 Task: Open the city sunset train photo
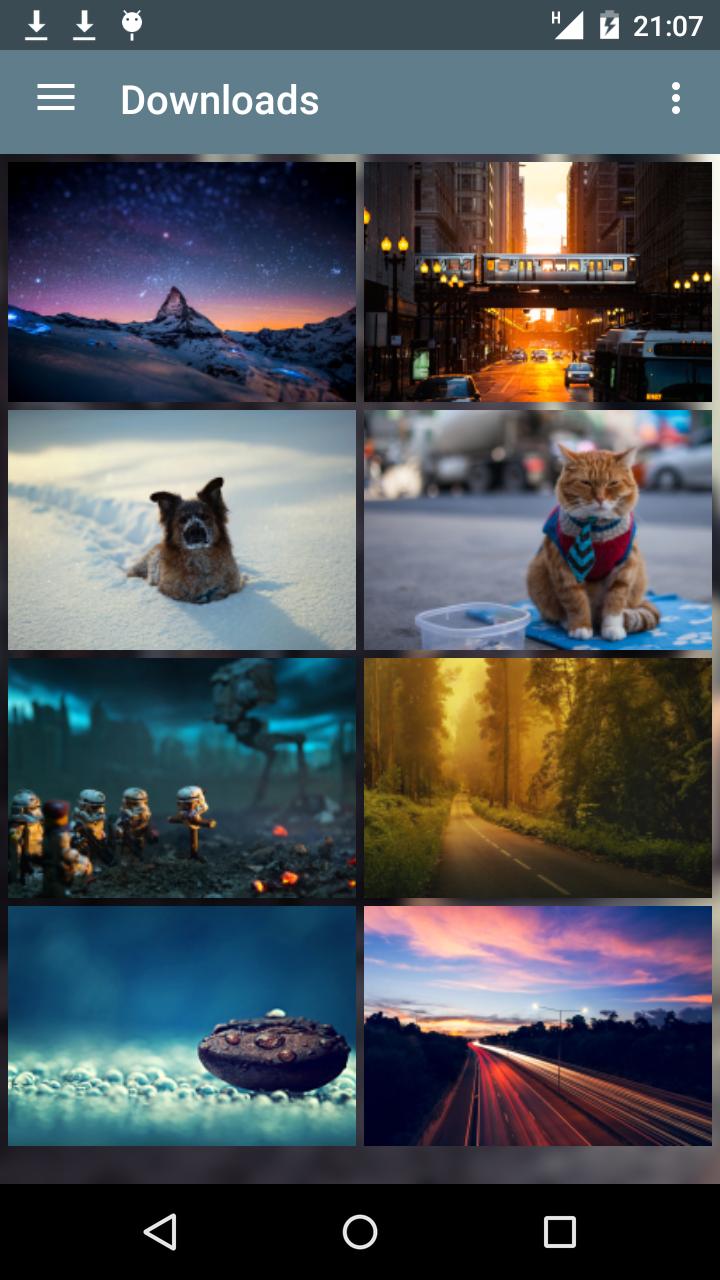(538, 281)
